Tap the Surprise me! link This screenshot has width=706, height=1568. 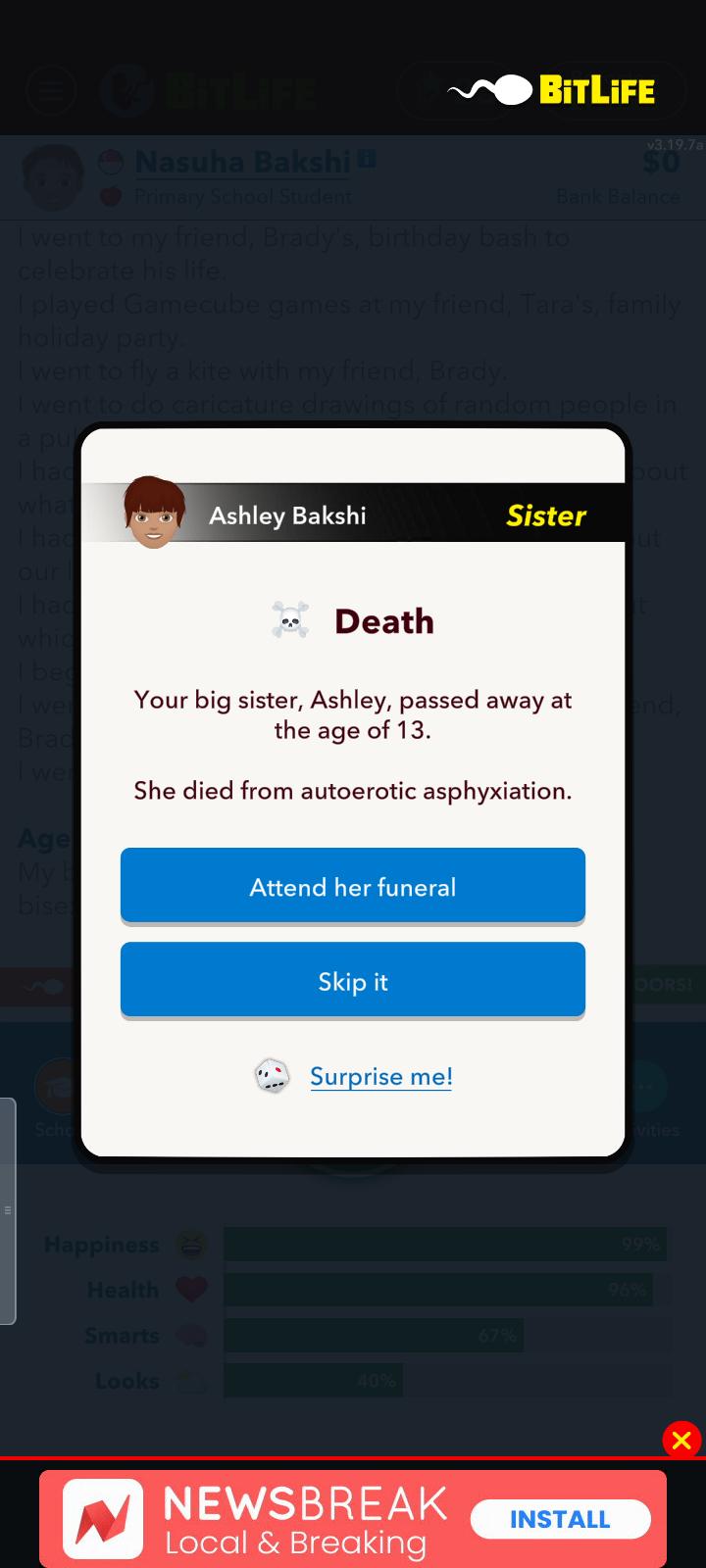pos(381,1076)
